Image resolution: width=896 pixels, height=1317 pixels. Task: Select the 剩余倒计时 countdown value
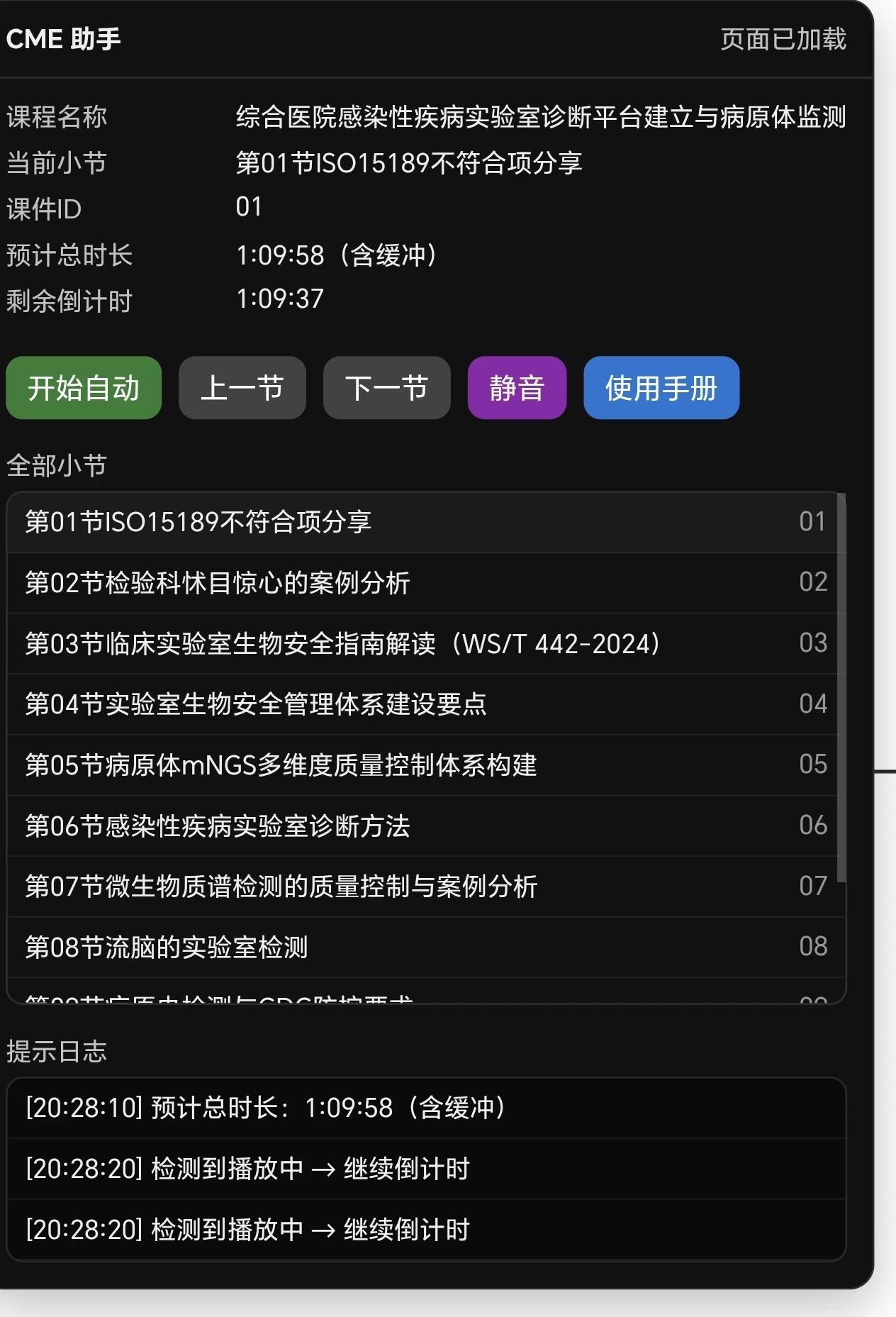(281, 299)
